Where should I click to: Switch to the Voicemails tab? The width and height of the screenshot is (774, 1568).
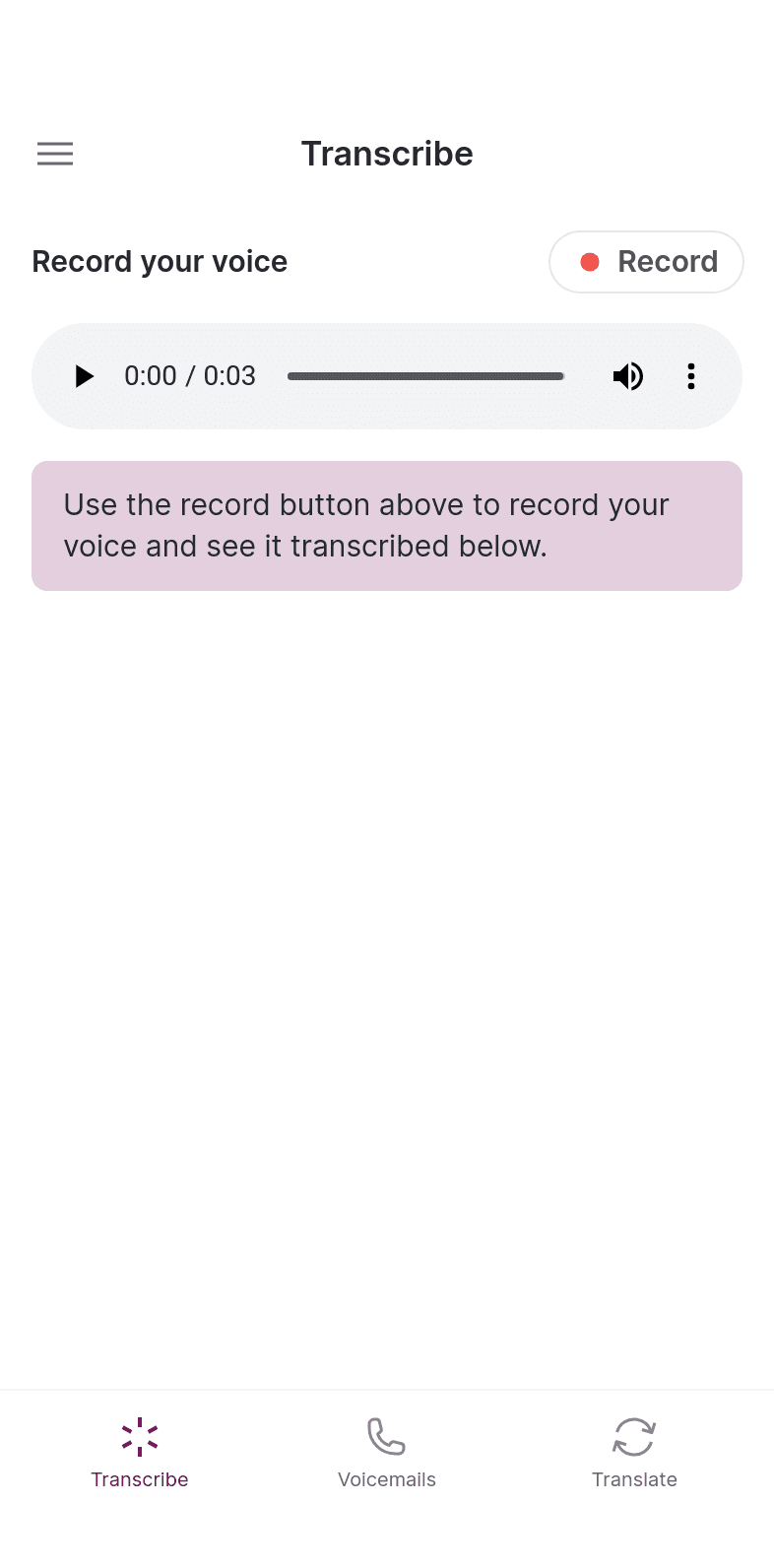tap(387, 1452)
